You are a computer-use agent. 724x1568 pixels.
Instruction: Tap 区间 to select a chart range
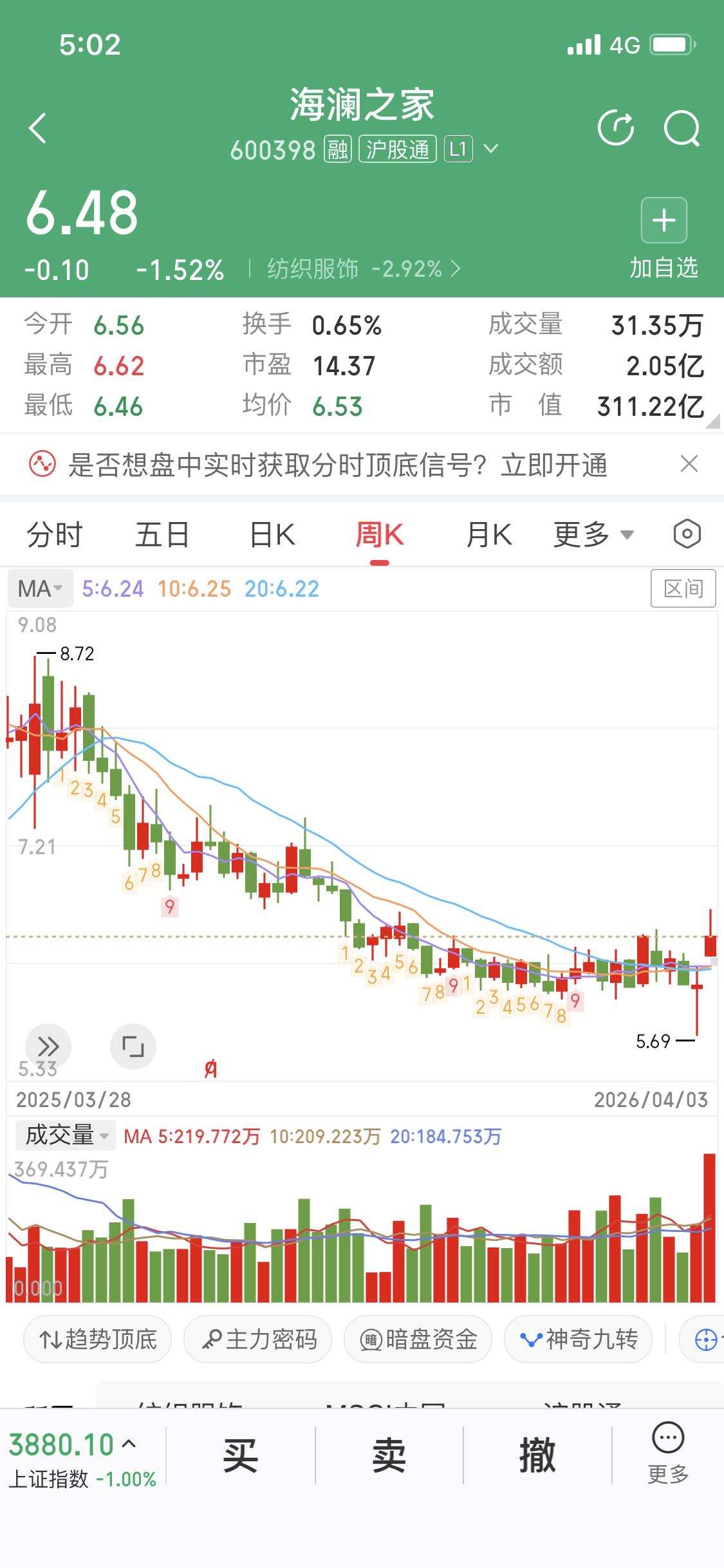tap(684, 588)
